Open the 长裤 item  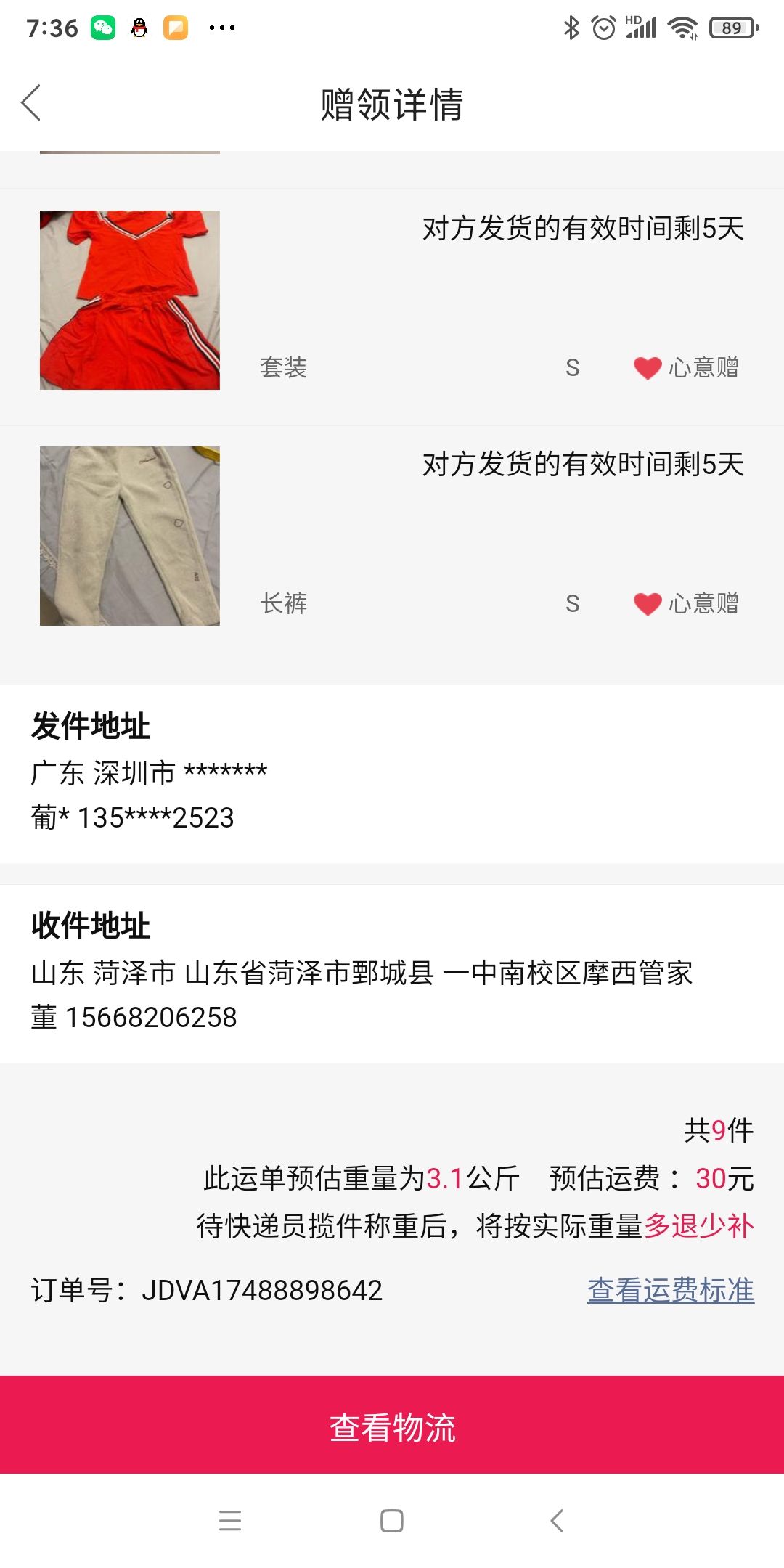(130, 536)
